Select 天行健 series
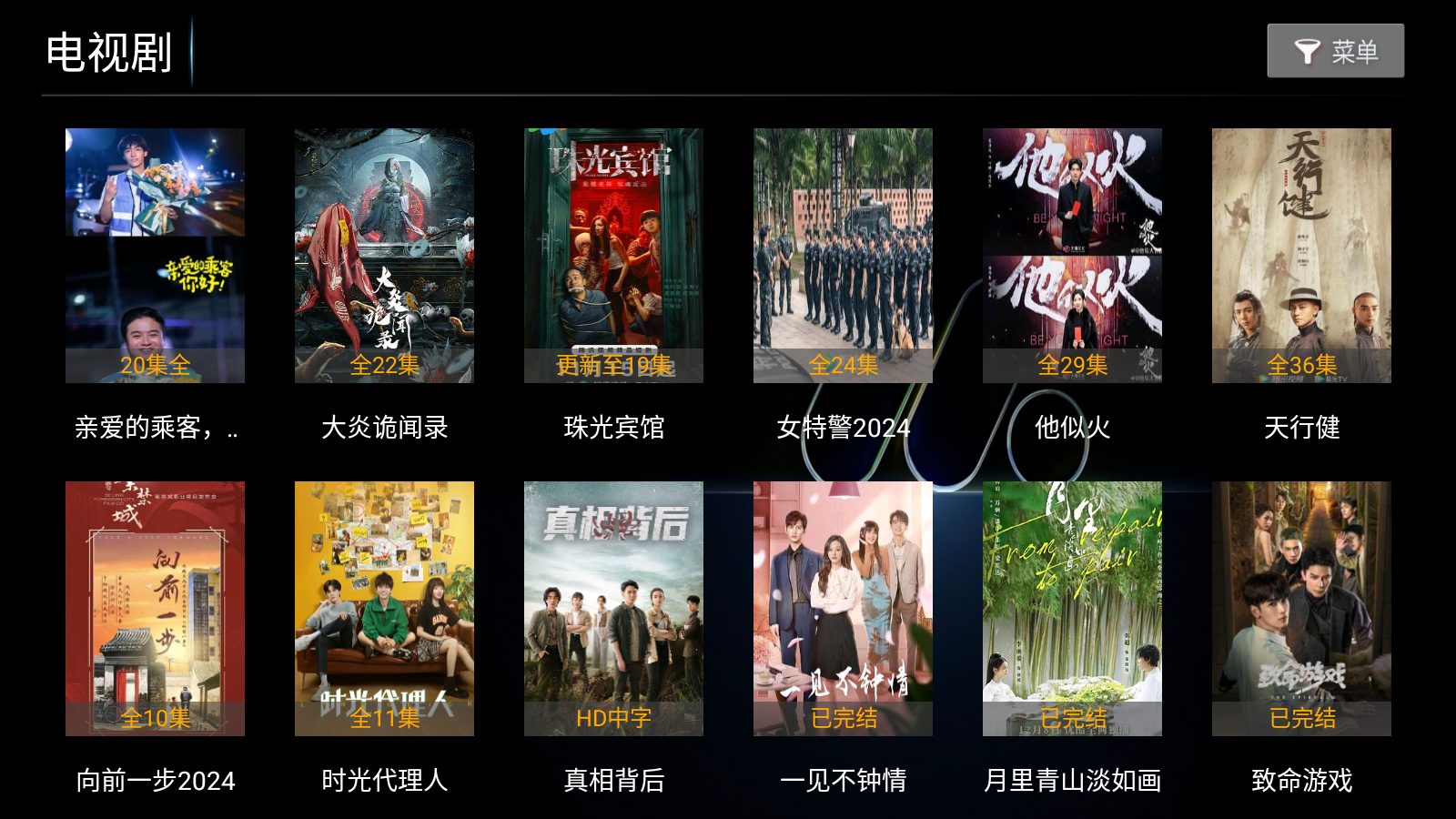This screenshot has height=819, width=1456. coord(1301,256)
